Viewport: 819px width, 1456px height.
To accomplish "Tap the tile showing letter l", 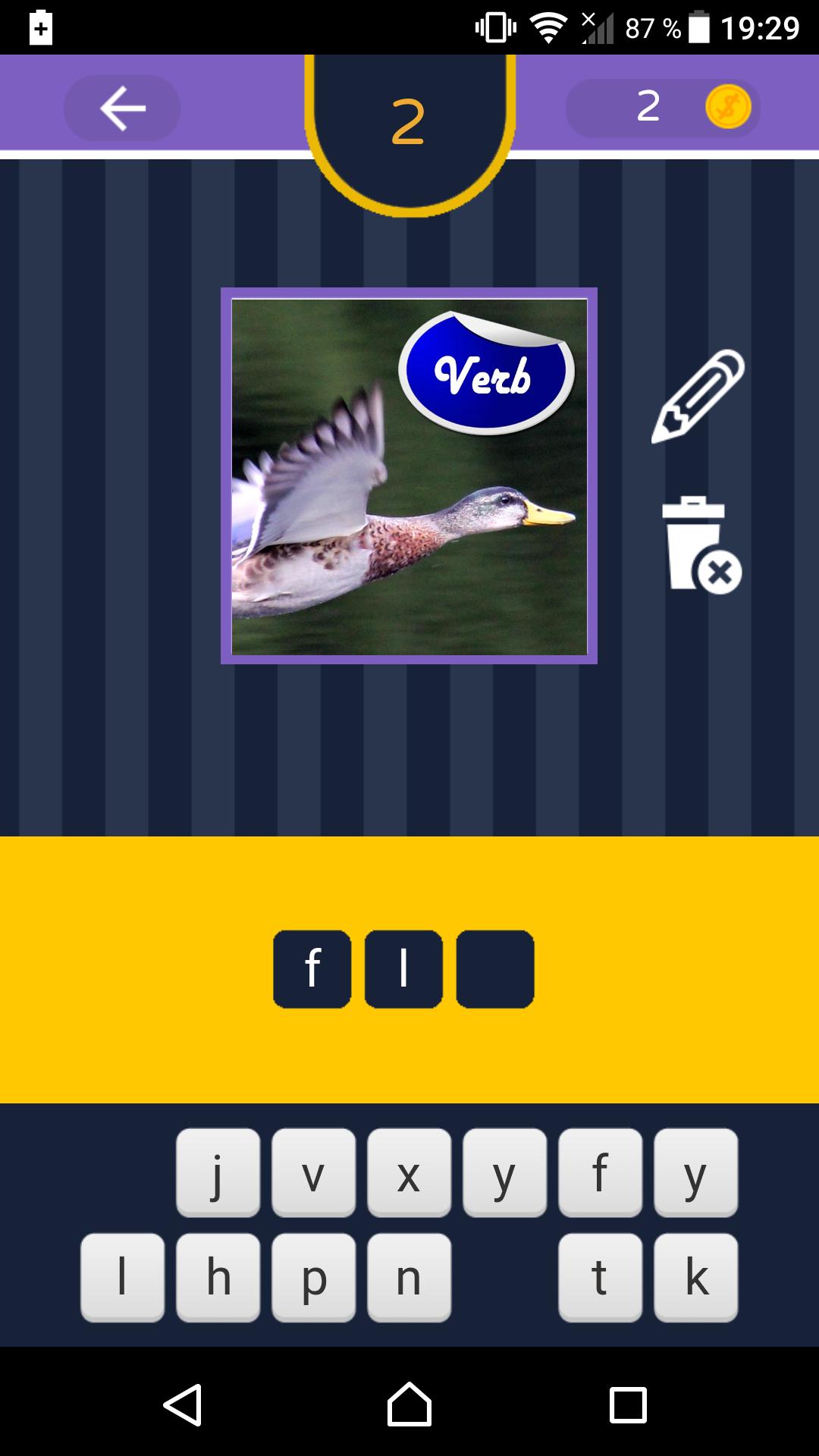I will (403, 969).
